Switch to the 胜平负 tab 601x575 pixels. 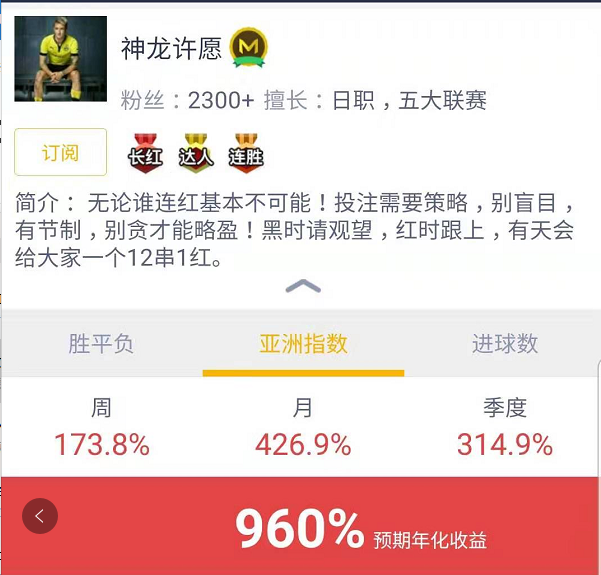pos(101,344)
